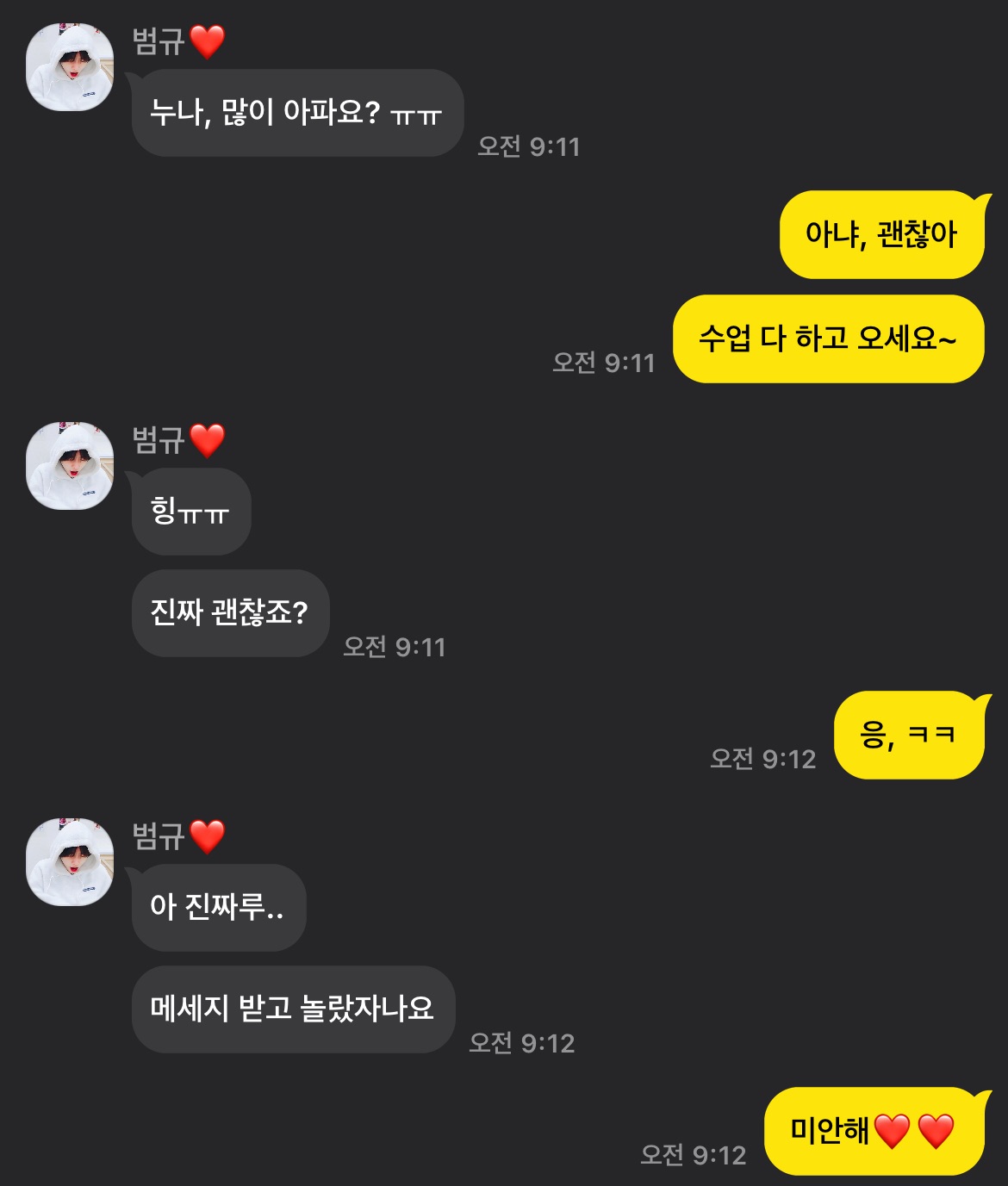Tap 범규's avatar next to the '힝ㅠㅠ' message
Image resolution: width=1008 pixels, height=1186 pixels.
70,466
